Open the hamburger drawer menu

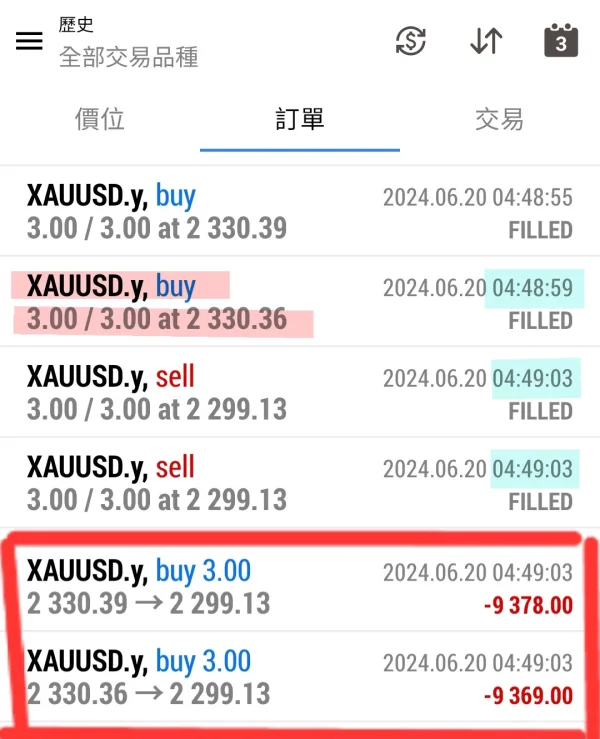[29, 41]
